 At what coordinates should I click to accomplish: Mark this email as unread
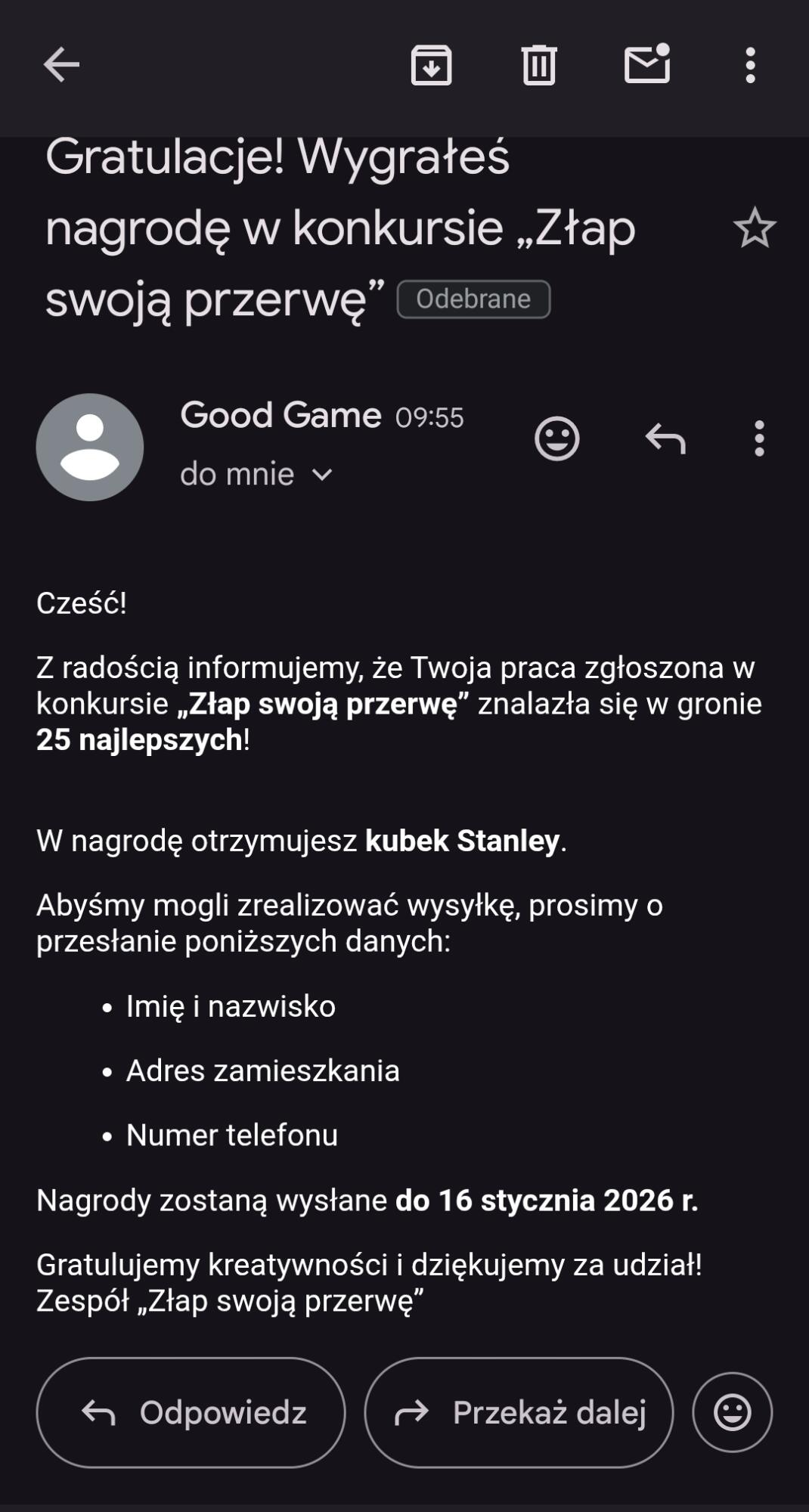[646, 64]
